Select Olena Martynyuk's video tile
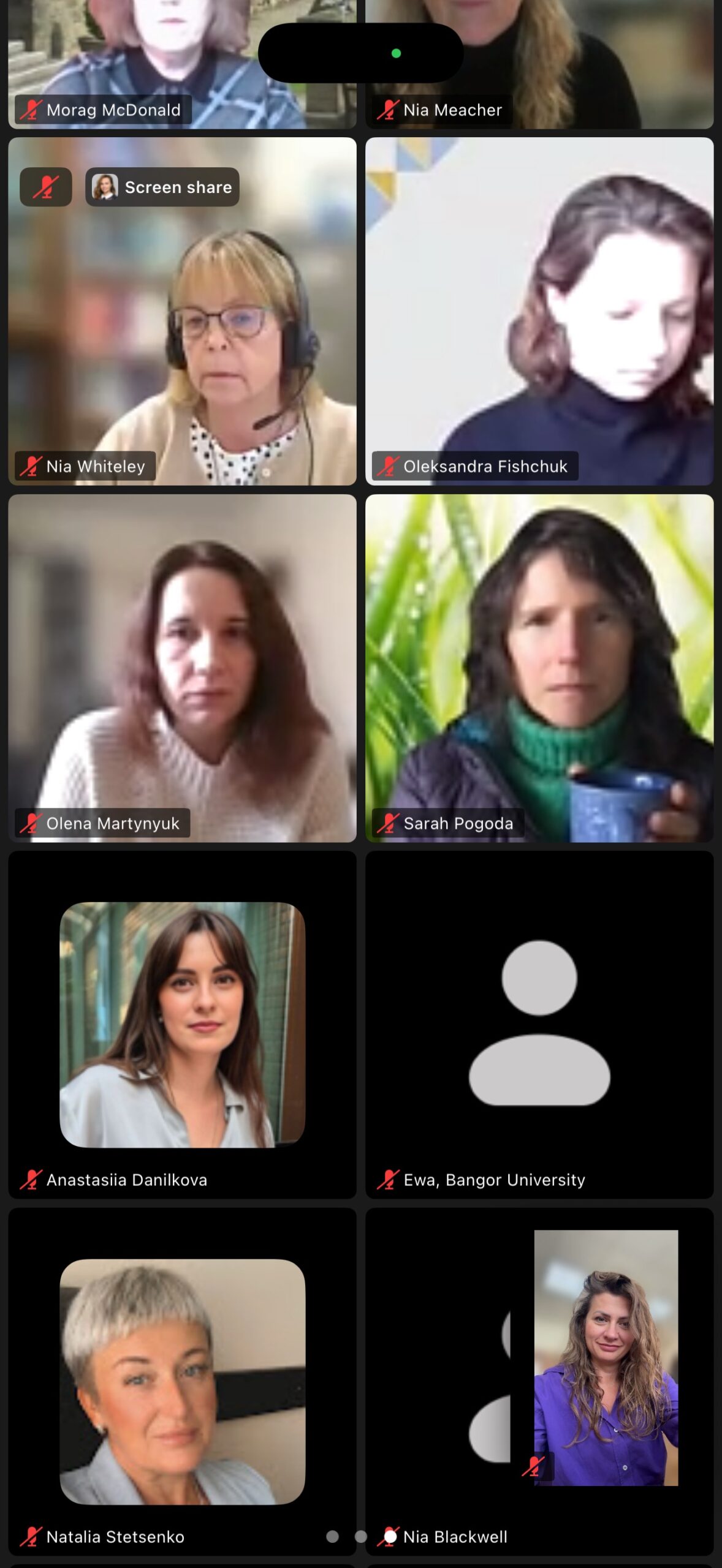Screen dimensions: 722x1568 tap(182, 668)
